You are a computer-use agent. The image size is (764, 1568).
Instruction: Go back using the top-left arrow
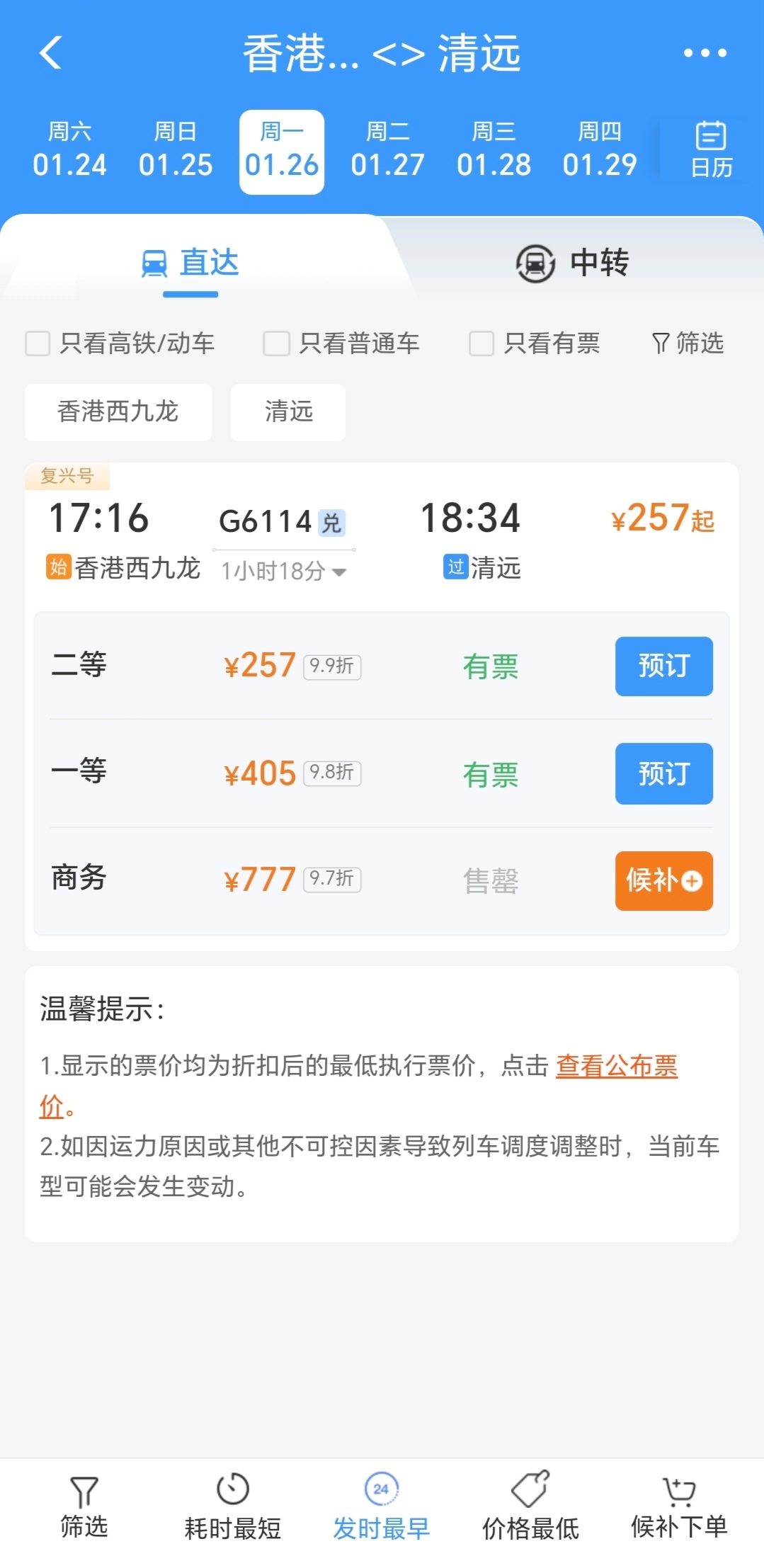pyautogui.click(x=51, y=52)
